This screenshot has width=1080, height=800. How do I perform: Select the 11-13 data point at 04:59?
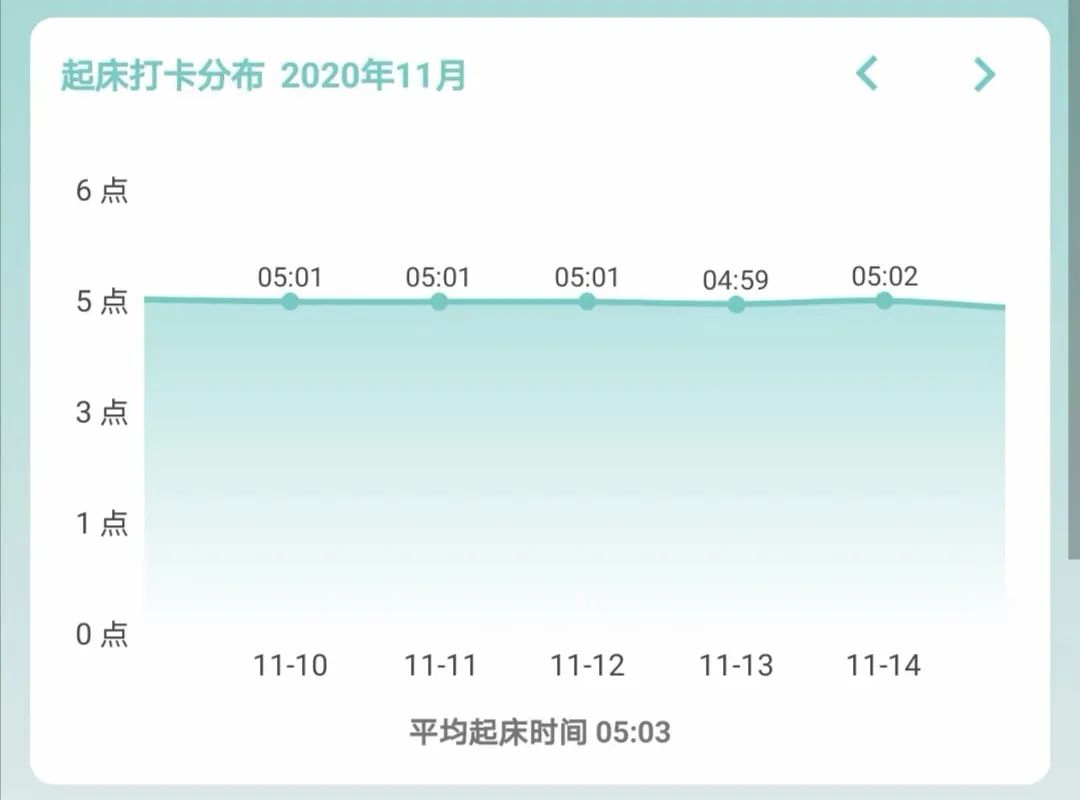(736, 305)
